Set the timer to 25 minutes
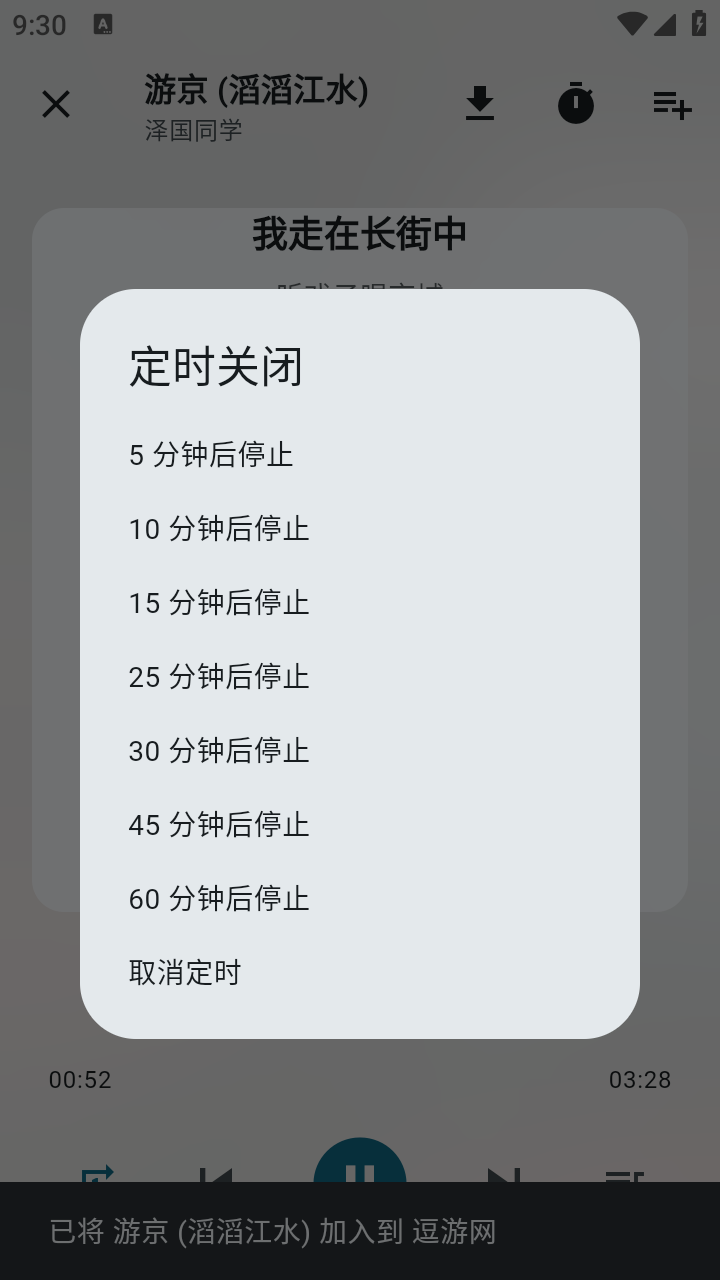 tap(219, 677)
